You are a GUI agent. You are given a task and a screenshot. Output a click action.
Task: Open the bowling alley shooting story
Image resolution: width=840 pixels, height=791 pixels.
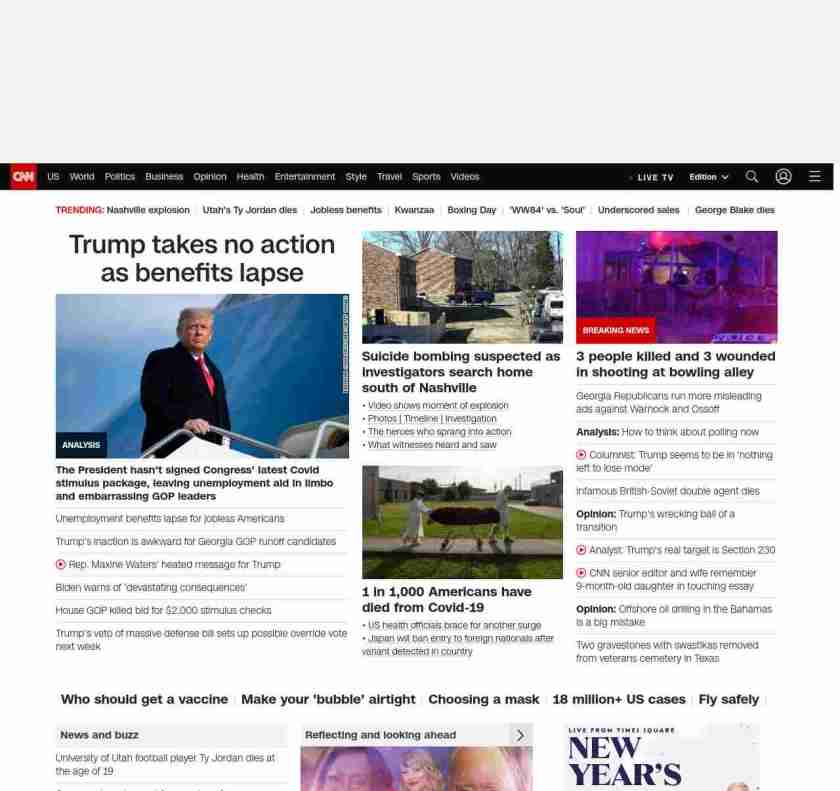coord(675,364)
